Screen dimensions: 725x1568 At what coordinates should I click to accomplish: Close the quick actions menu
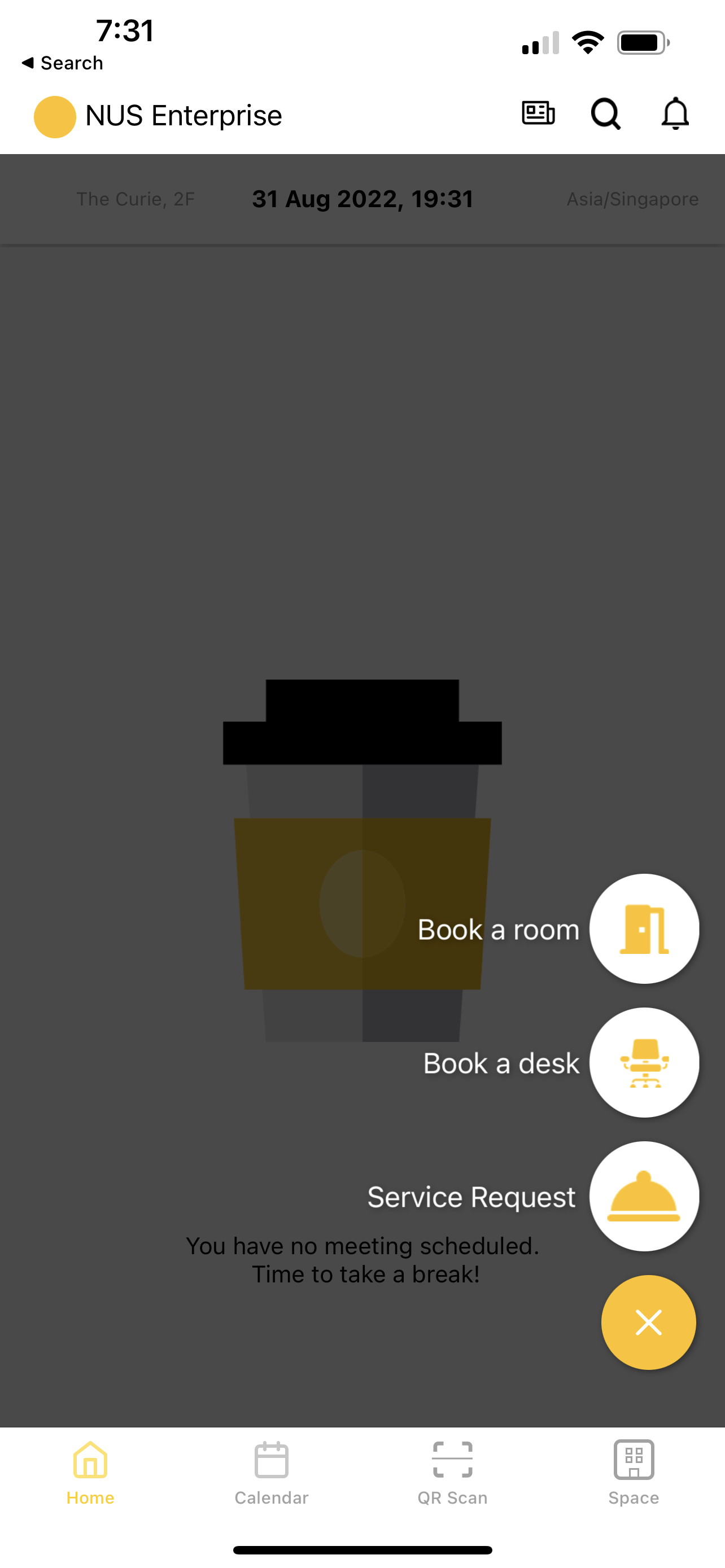[648, 1322]
